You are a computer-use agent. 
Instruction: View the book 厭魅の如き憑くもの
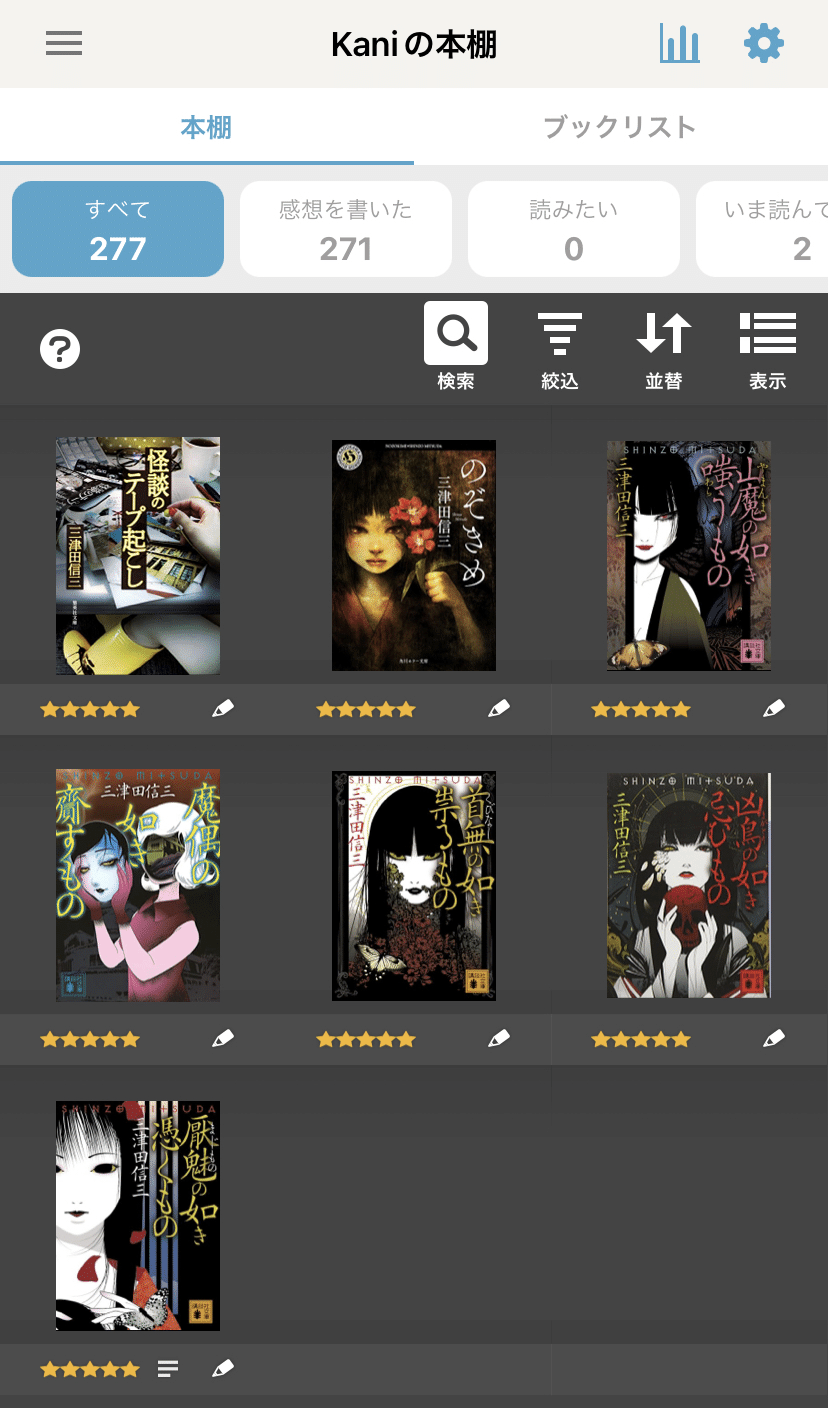point(138,1216)
